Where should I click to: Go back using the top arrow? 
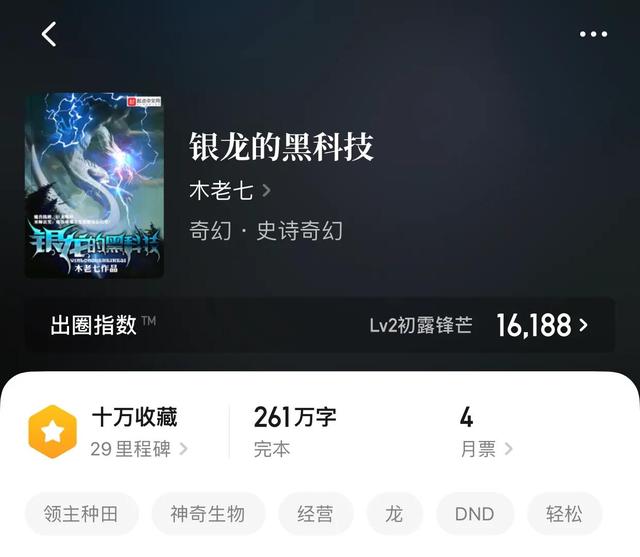point(49,34)
